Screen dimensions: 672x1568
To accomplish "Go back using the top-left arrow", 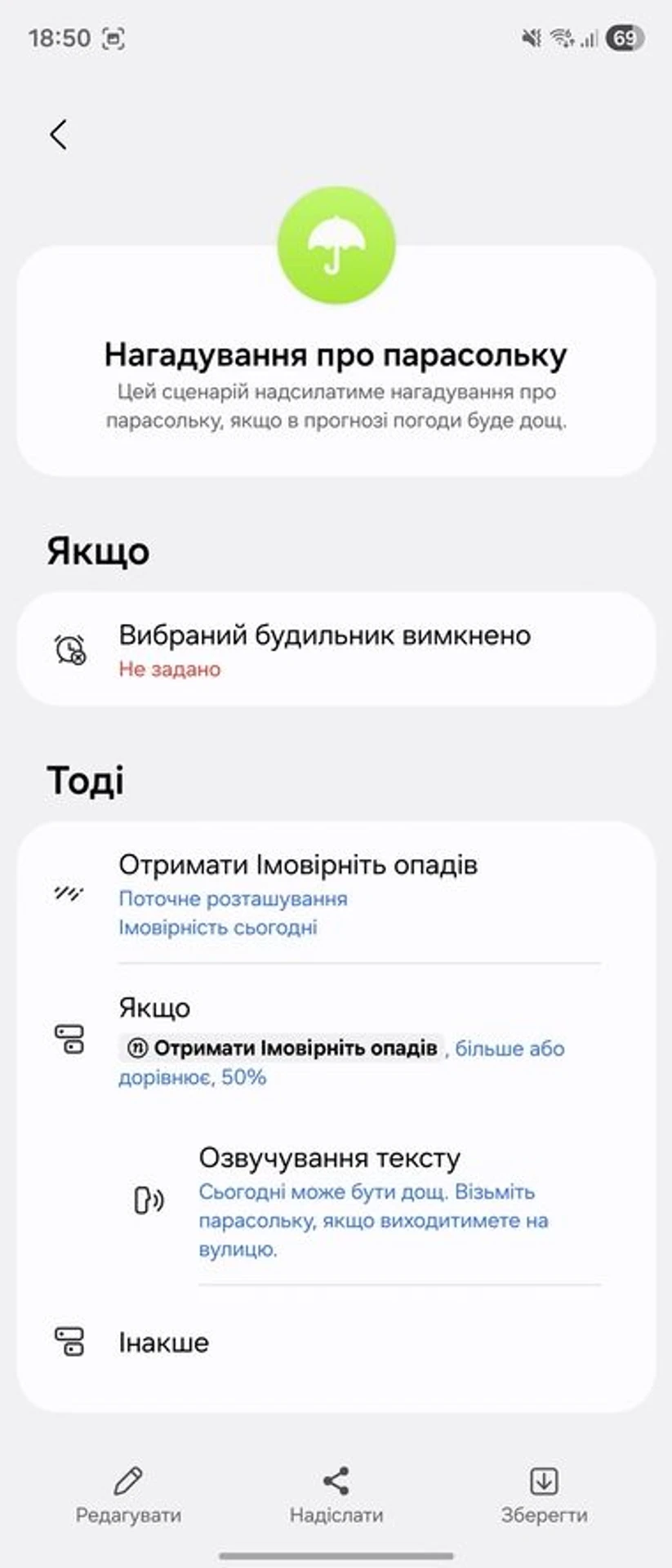I will click(x=58, y=135).
